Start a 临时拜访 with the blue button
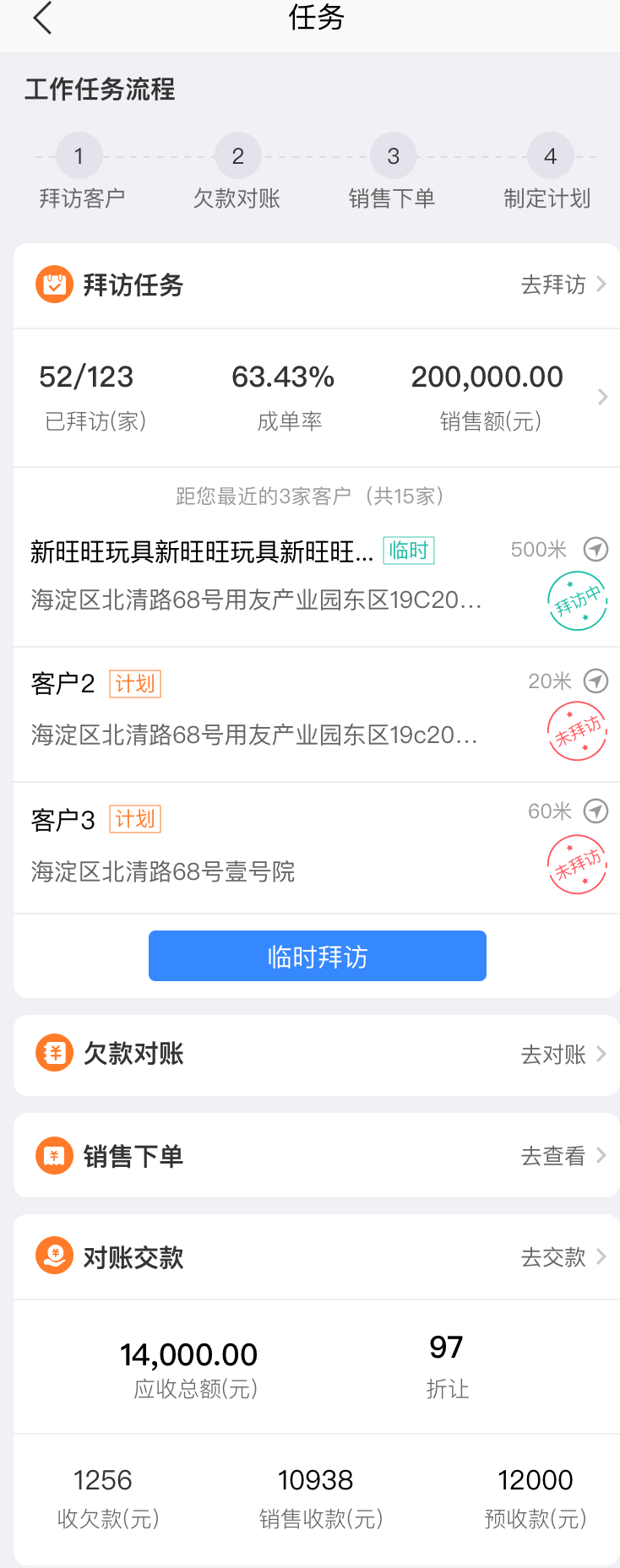 [317, 956]
